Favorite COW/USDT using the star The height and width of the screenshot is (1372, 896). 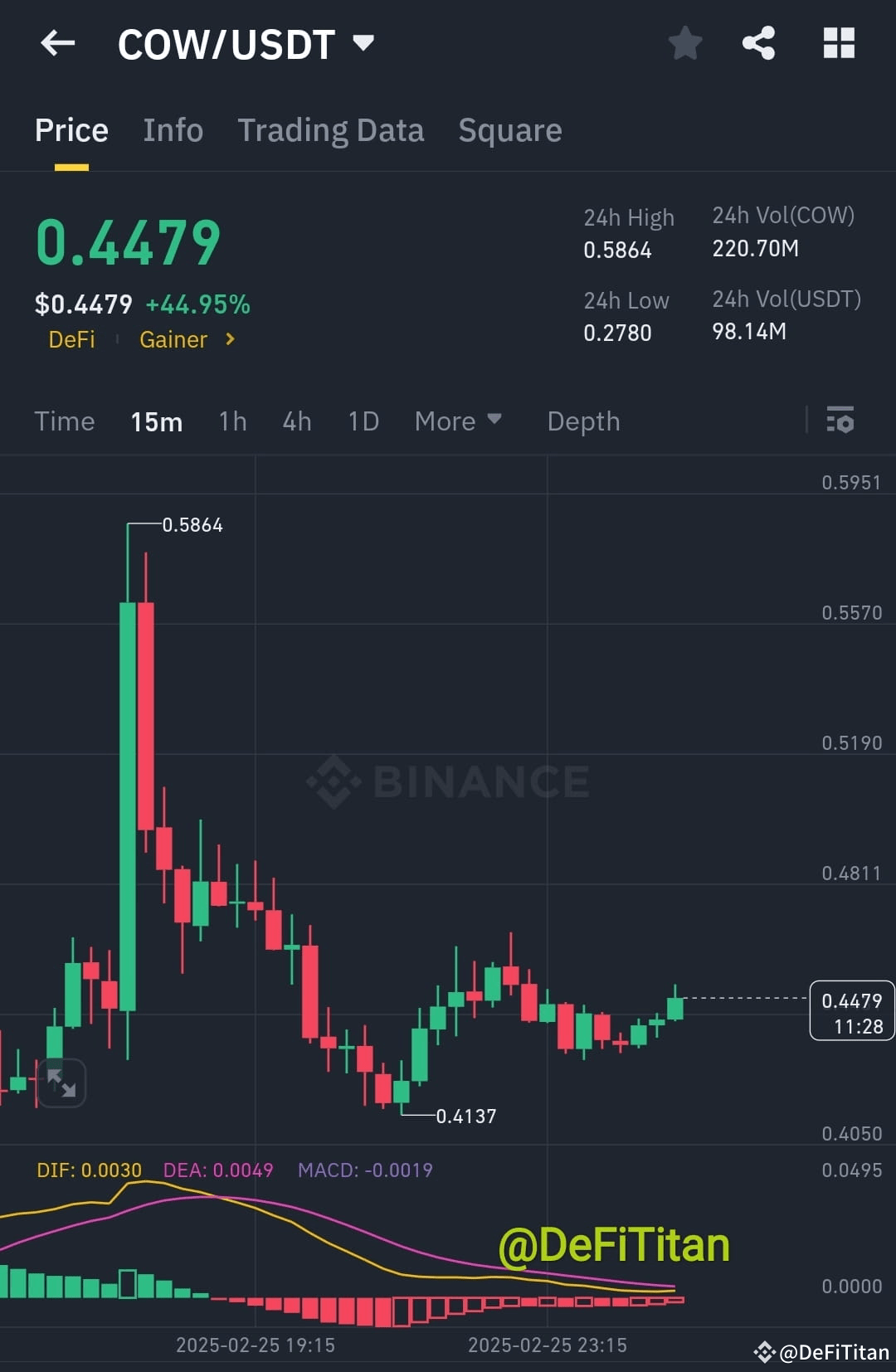(685, 44)
